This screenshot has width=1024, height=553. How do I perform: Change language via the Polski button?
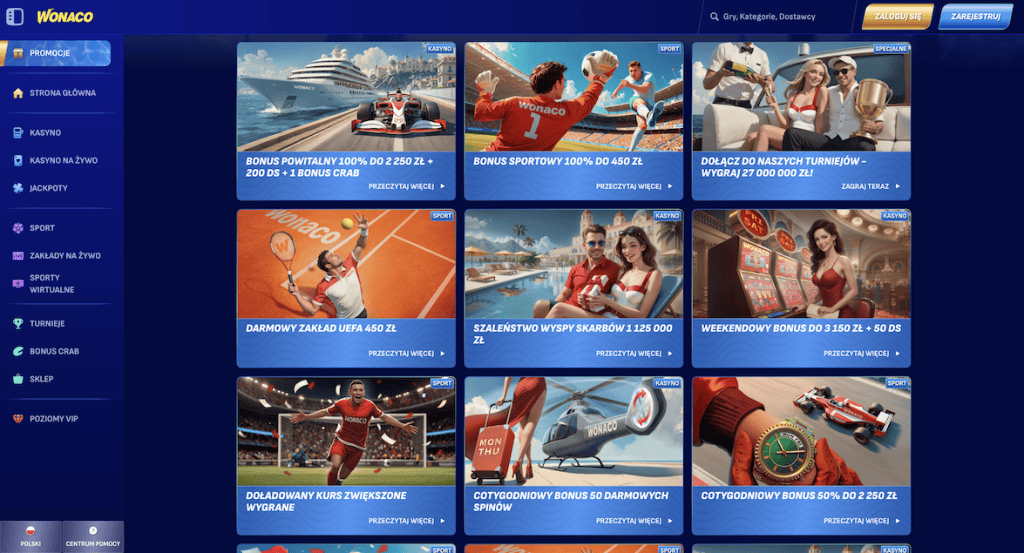click(30, 537)
